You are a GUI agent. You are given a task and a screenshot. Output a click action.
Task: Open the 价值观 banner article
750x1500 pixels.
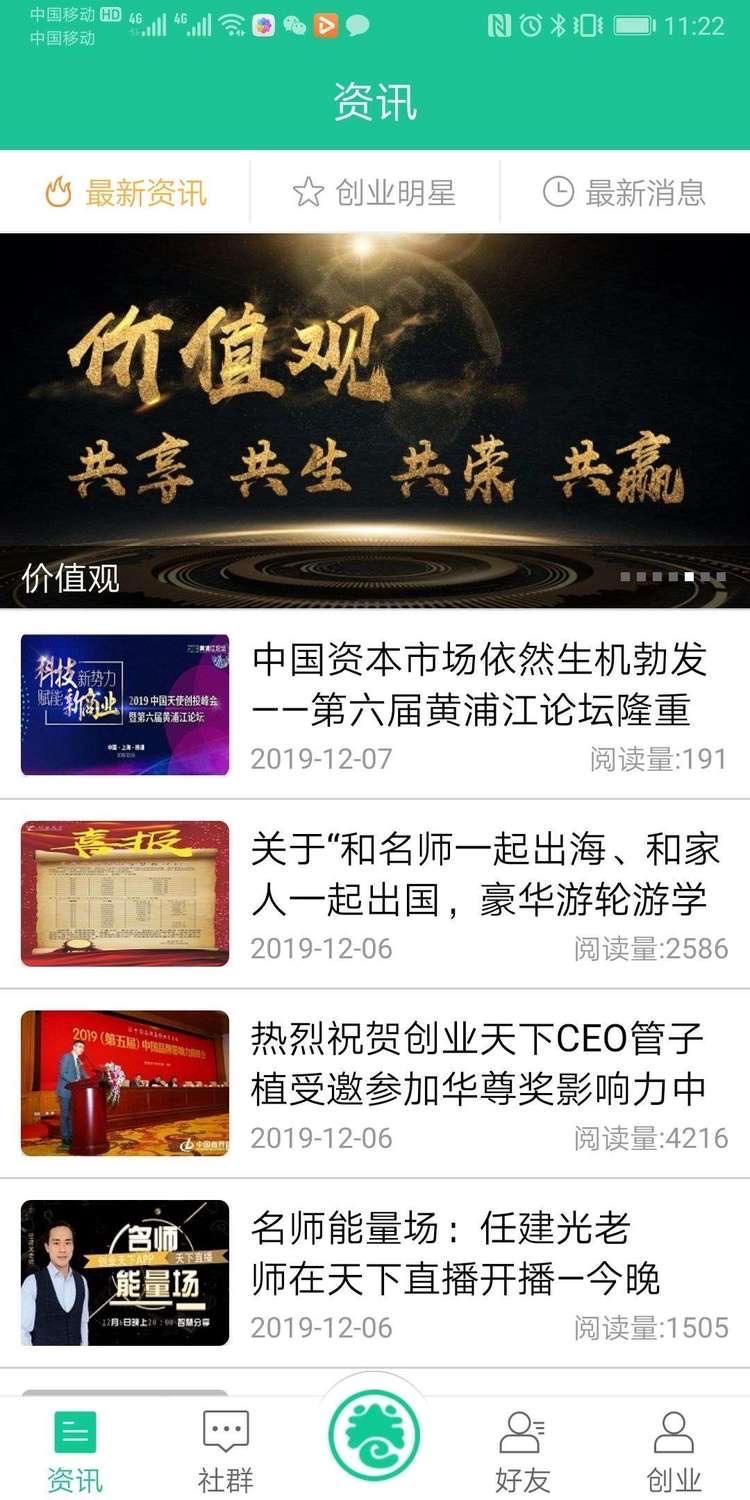[x=375, y=410]
